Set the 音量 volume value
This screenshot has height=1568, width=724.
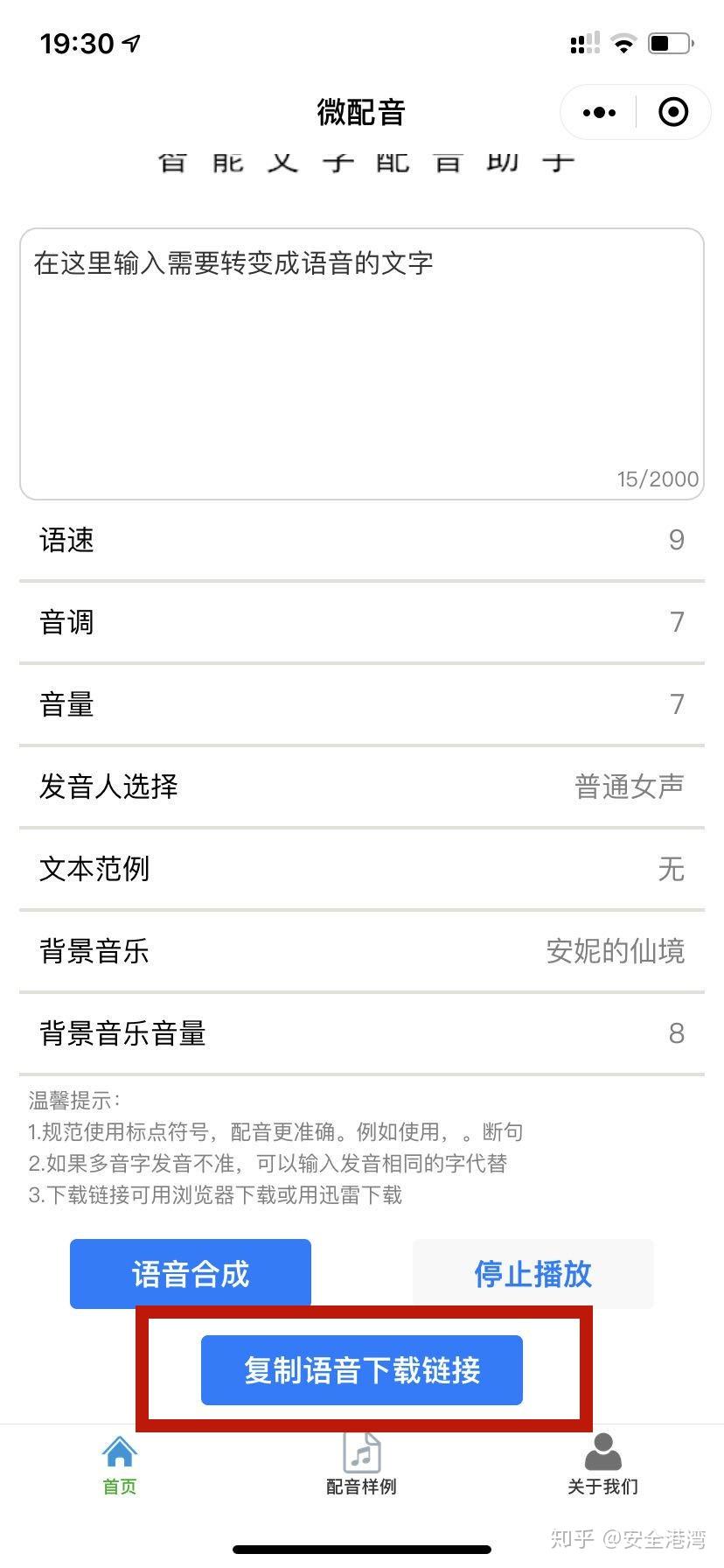(361, 704)
